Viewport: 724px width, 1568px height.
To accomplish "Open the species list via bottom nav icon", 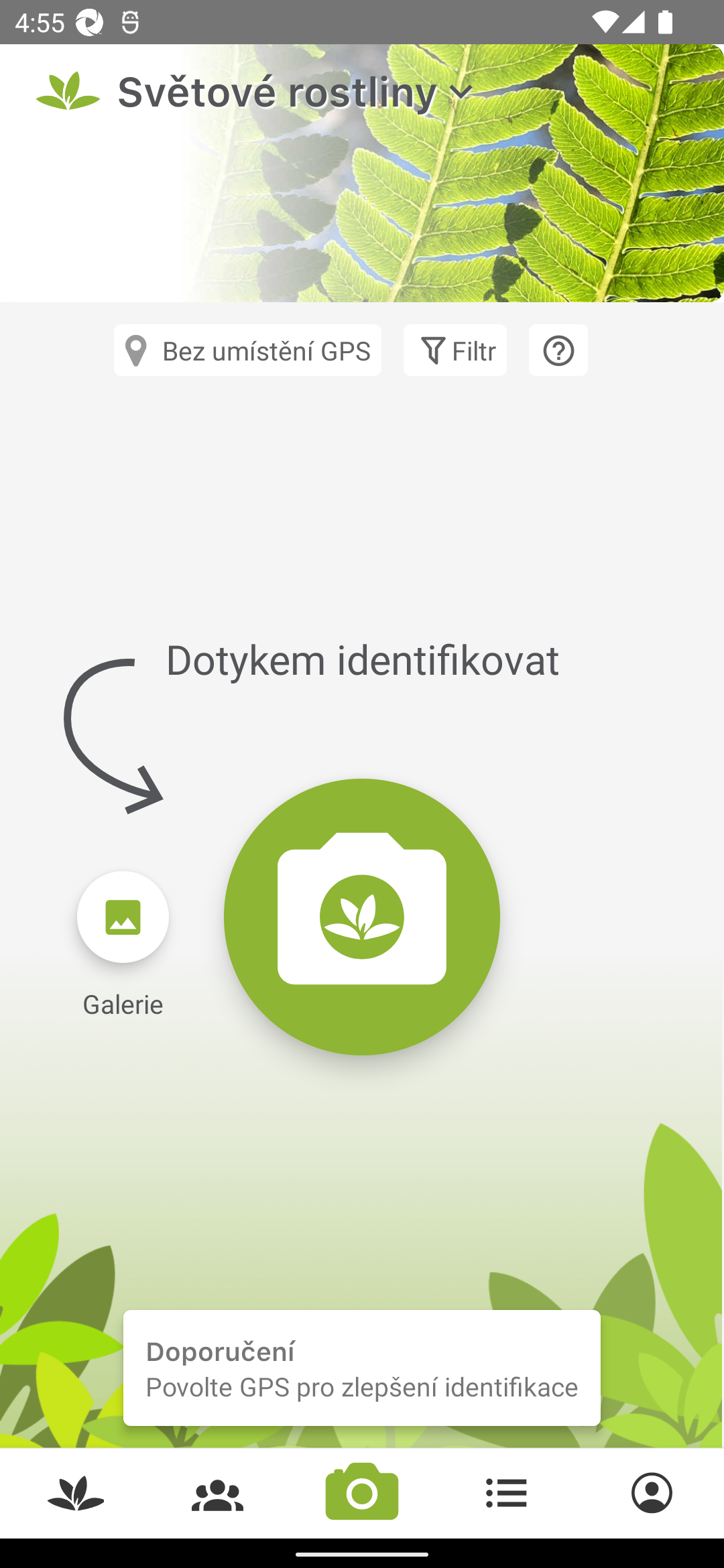I will tap(507, 1493).
